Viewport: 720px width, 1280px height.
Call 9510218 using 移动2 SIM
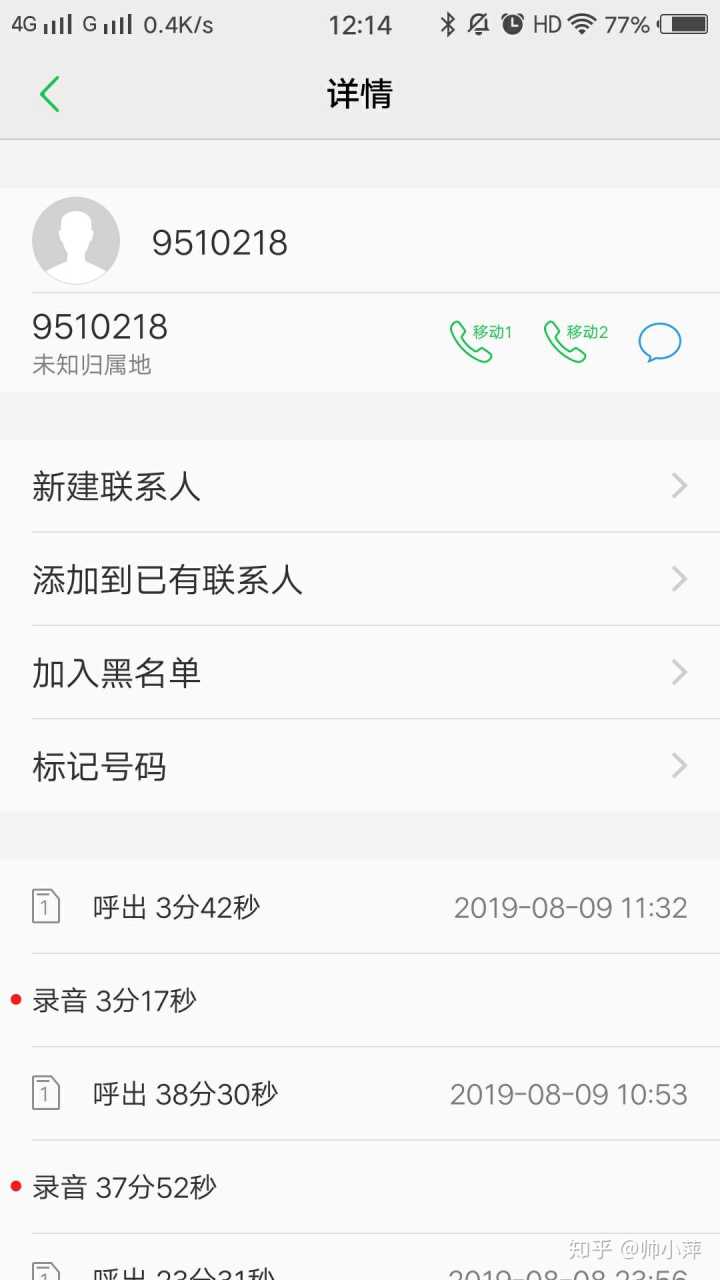pyautogui.click(x=575, y=341)
